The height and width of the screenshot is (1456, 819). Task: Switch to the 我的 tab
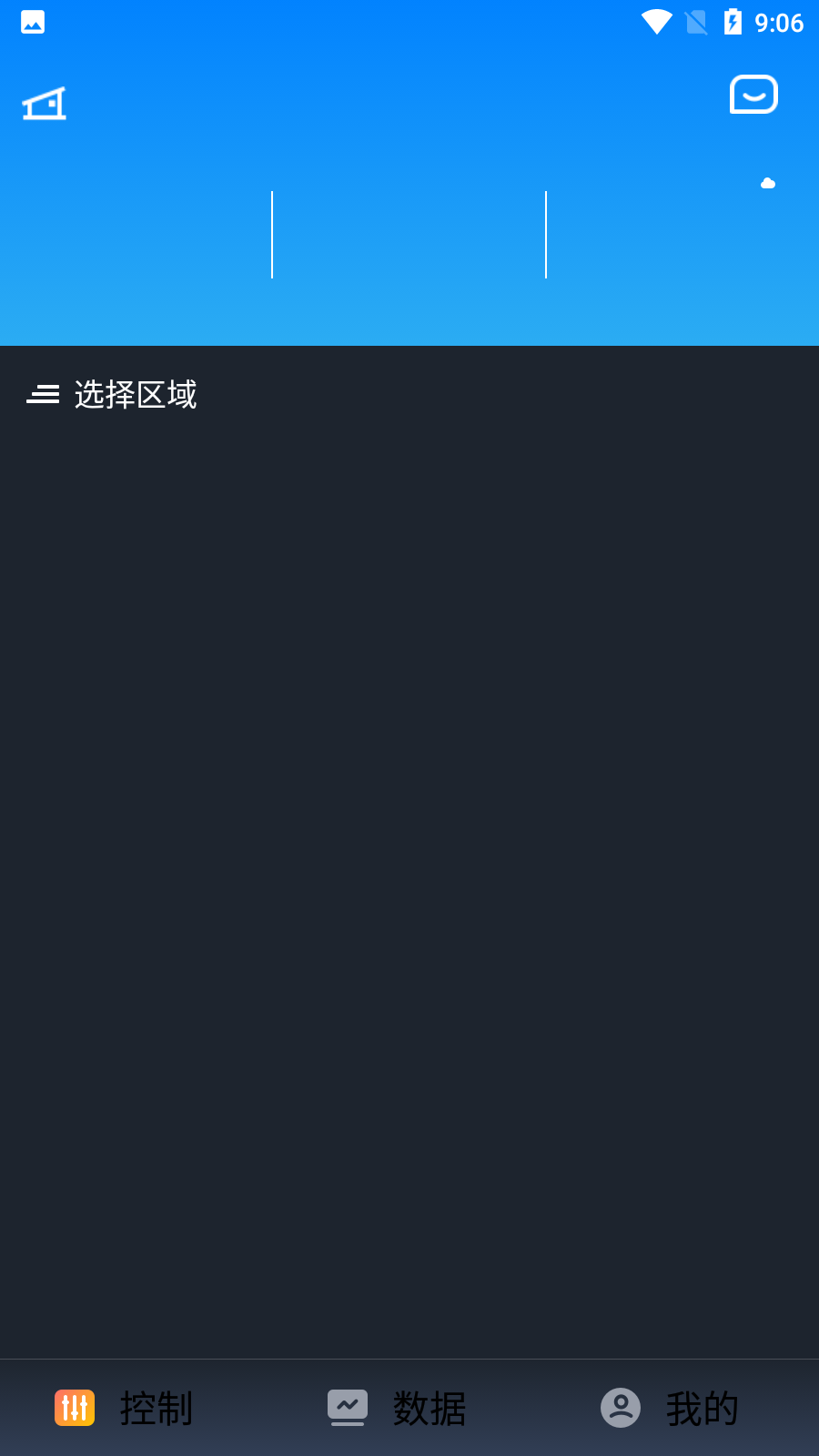(x=670, y=1408)
